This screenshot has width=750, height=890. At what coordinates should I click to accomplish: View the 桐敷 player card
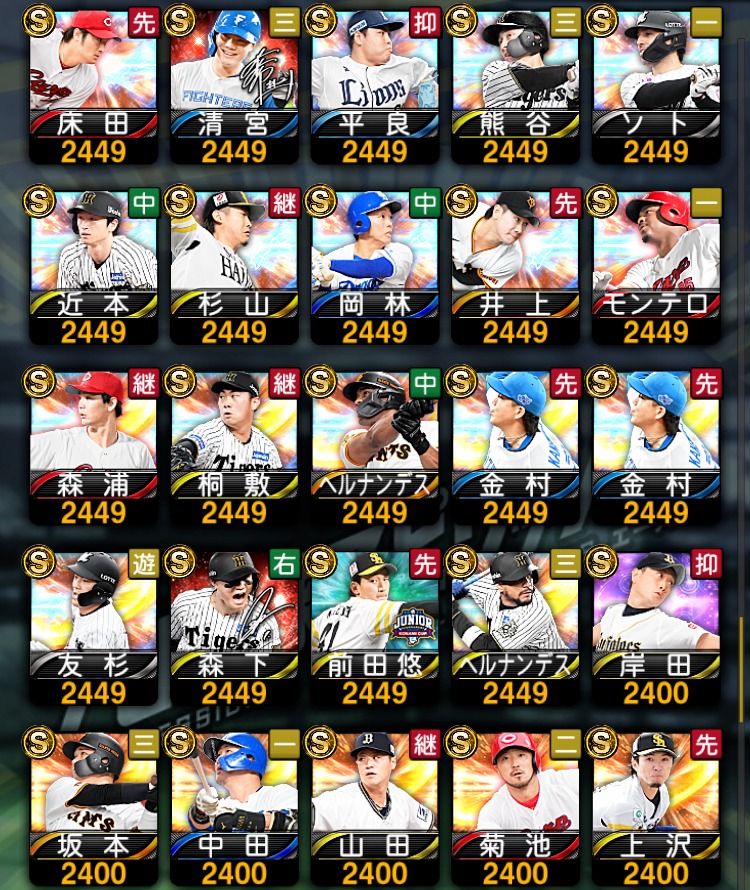coord(234,445)
